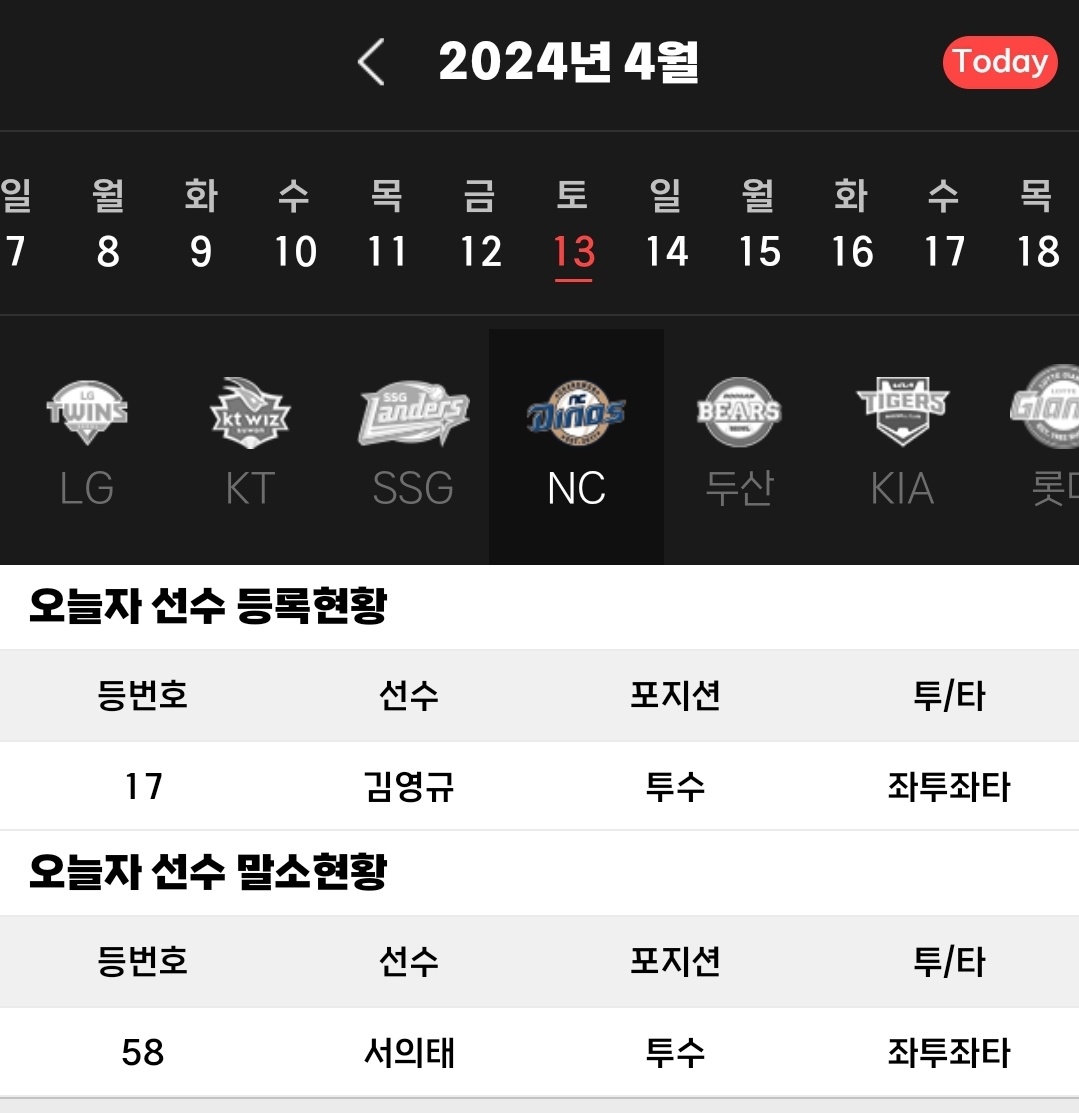Image resolution: width=1079 pixels, height=1113 pixels.
Task: Select Tuesday the 16th
Action: (x=852, y=225)
